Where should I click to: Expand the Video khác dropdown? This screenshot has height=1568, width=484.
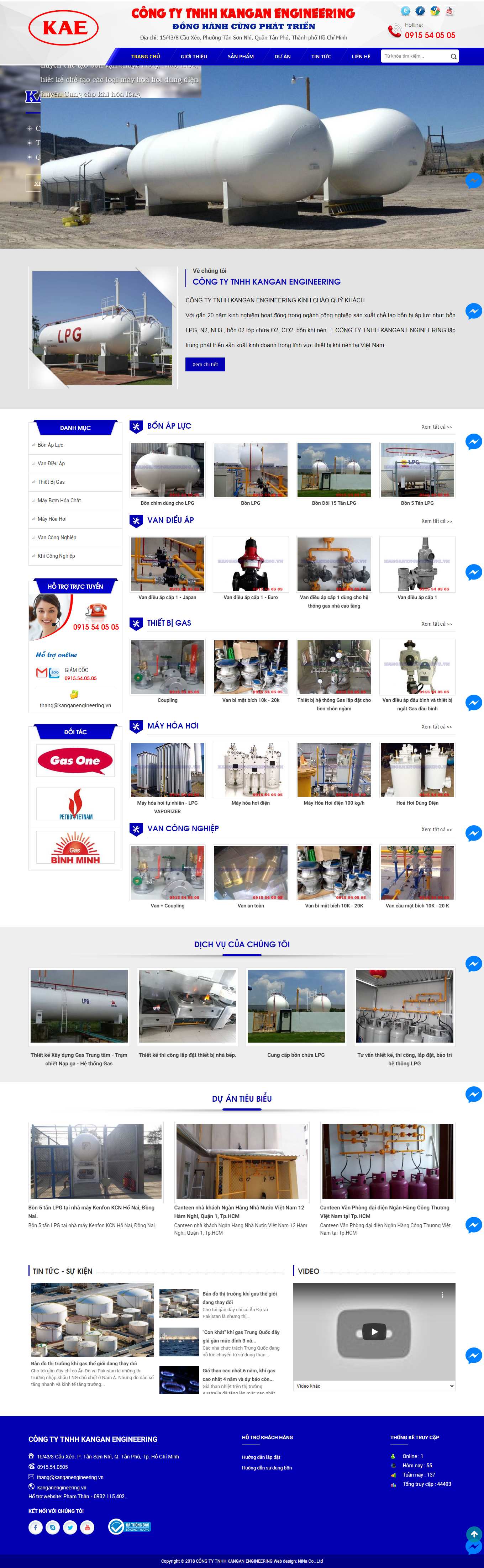pos(374,1386)
